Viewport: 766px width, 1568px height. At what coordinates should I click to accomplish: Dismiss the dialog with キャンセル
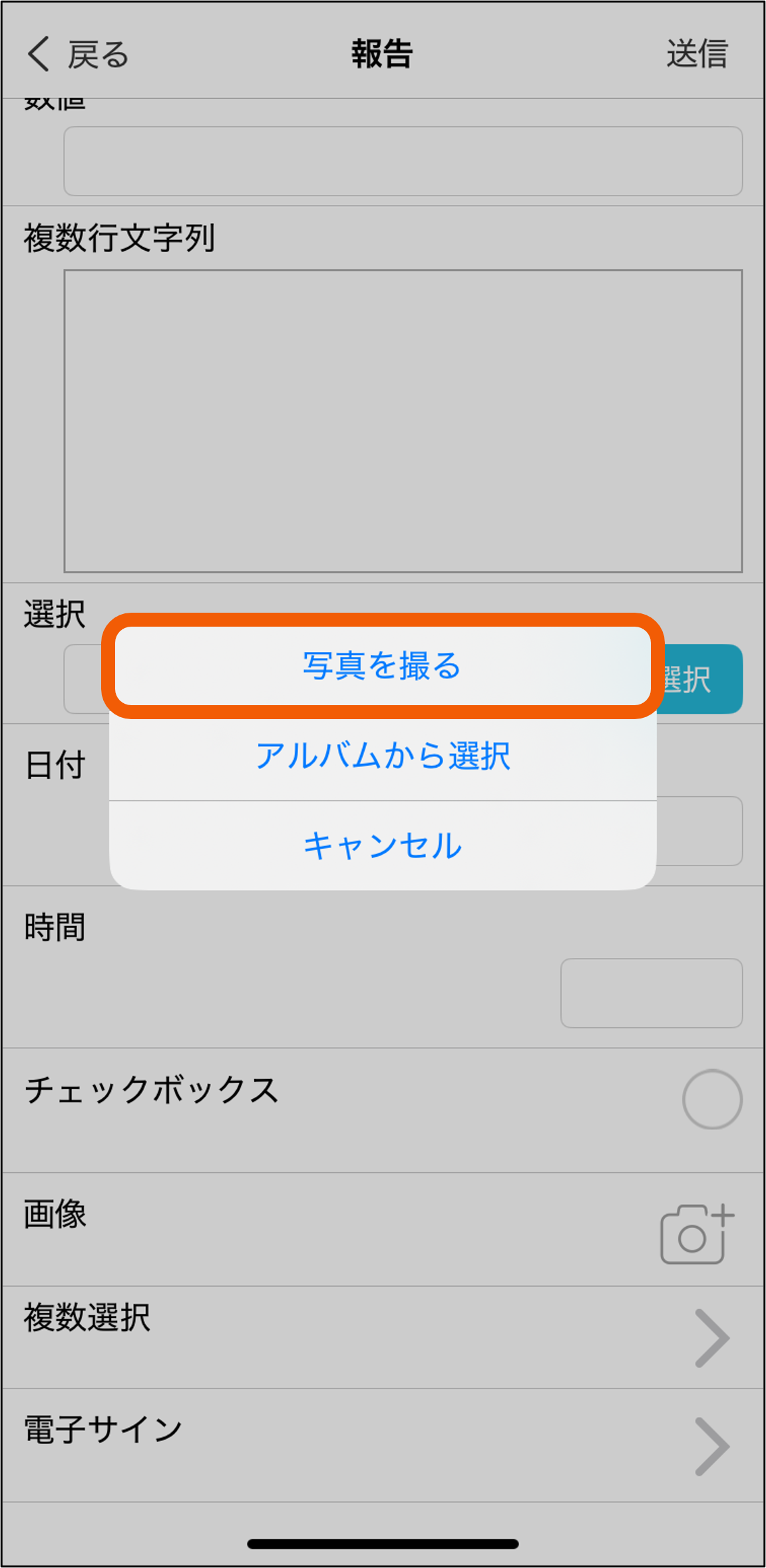coord(383,846)
